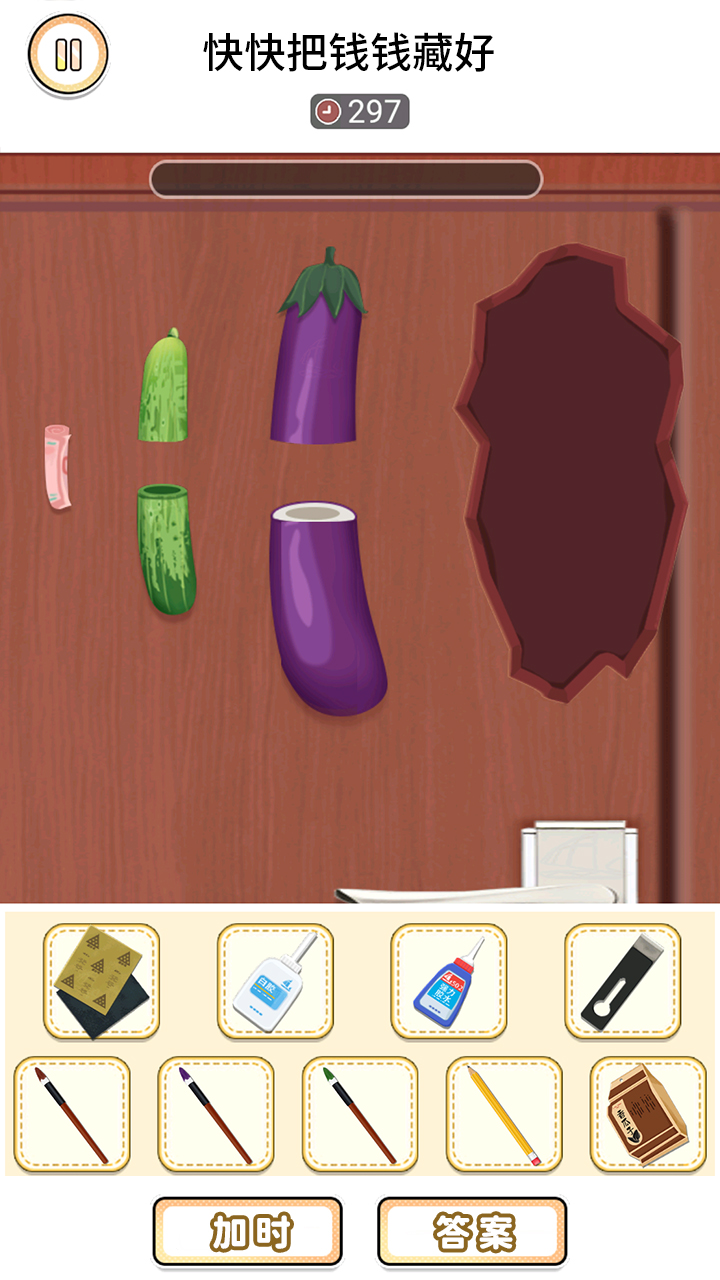Open the 答案 answer hint
The width and height of the screenshot is (720, 1280).
472,1232
